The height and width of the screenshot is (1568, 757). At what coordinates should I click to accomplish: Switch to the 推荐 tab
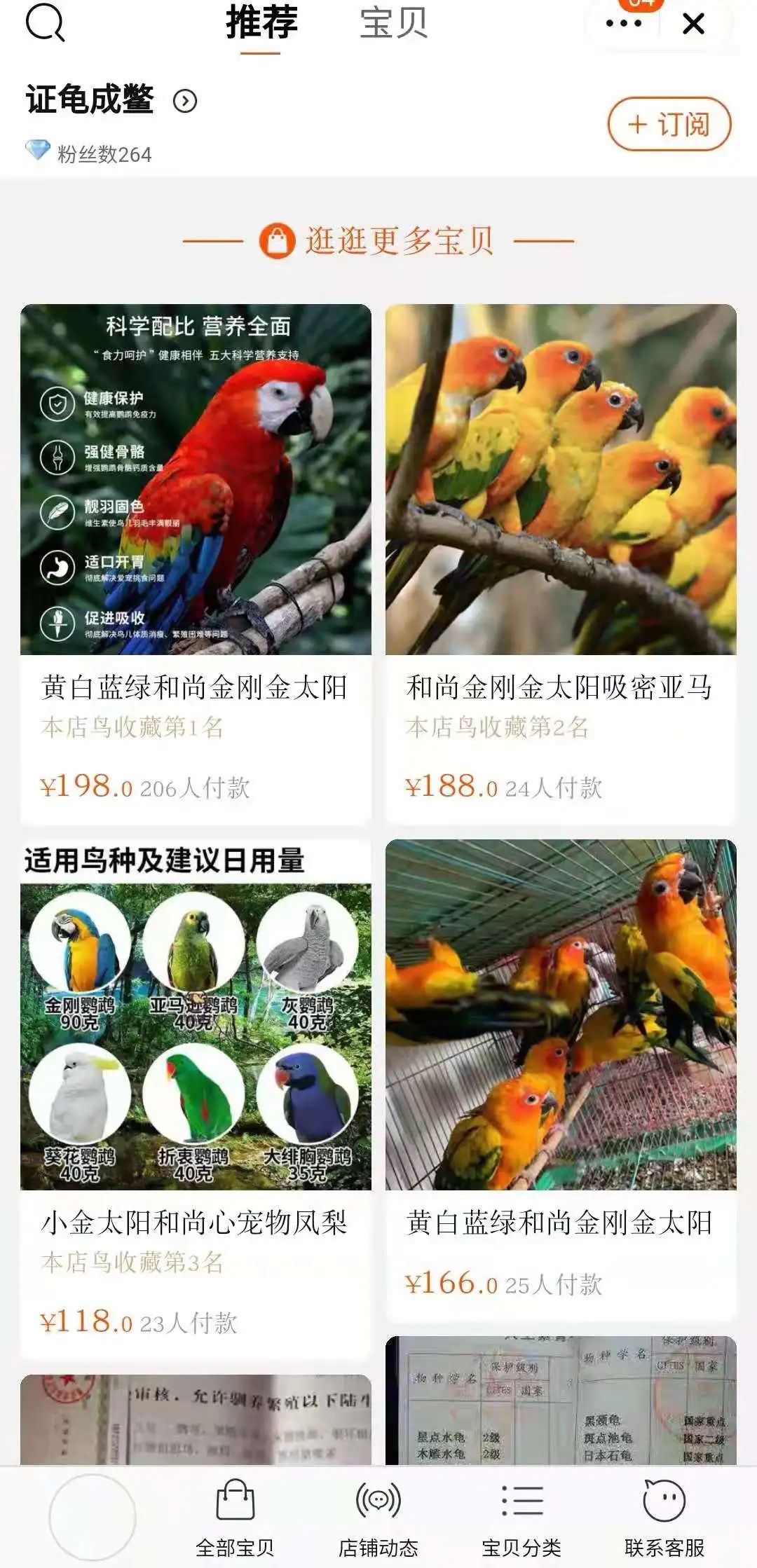point(261,23)
